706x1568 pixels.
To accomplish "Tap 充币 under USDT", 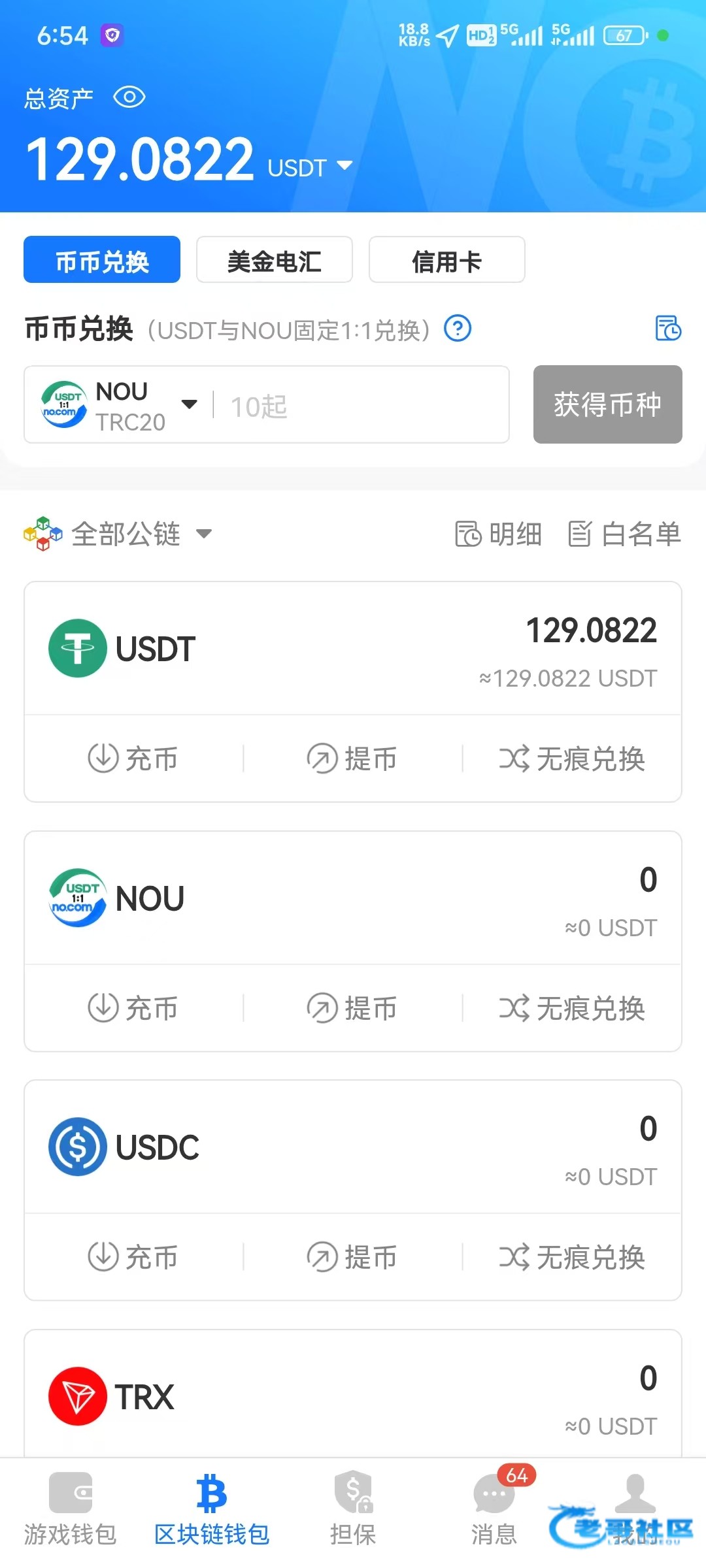I will pyautogui.click(x=133, y=759).
